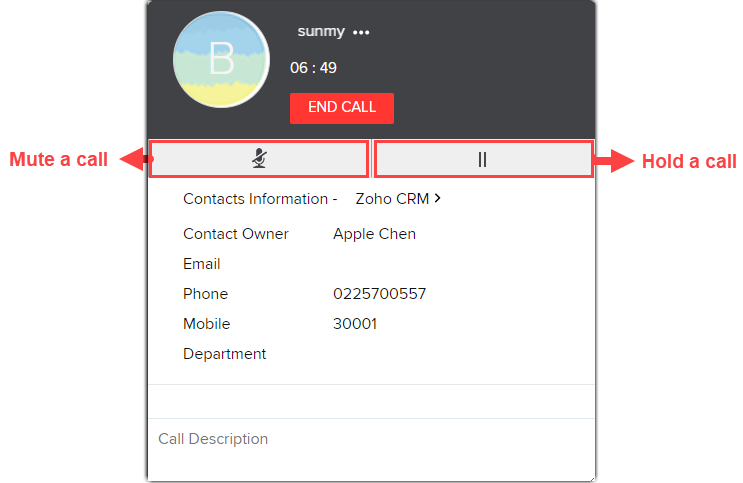Put the call on hold

coord(482,159)
